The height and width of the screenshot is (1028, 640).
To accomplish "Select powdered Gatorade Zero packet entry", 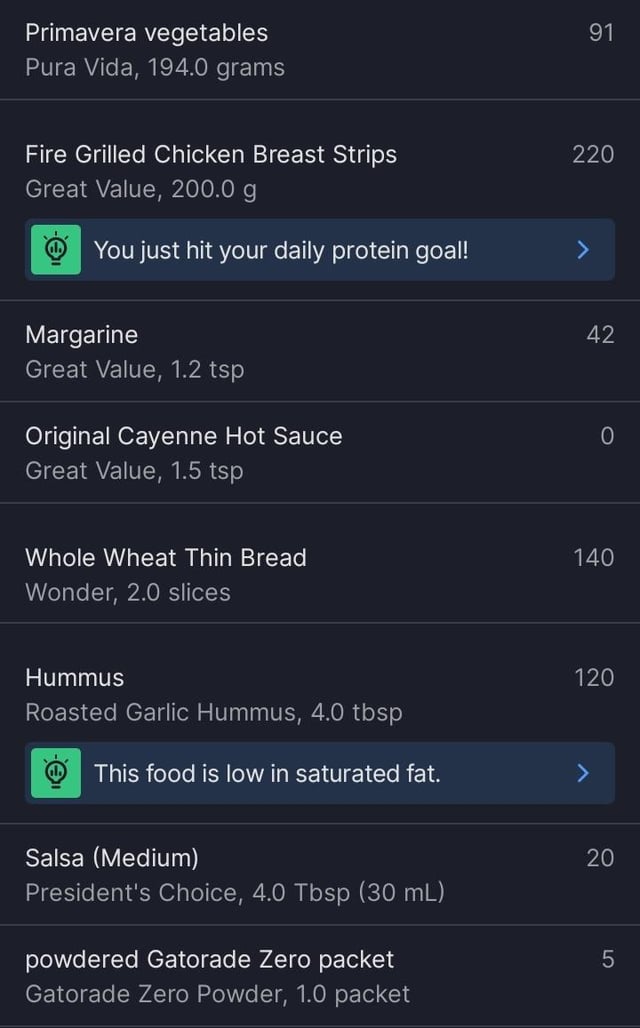I will pos(320,976).
